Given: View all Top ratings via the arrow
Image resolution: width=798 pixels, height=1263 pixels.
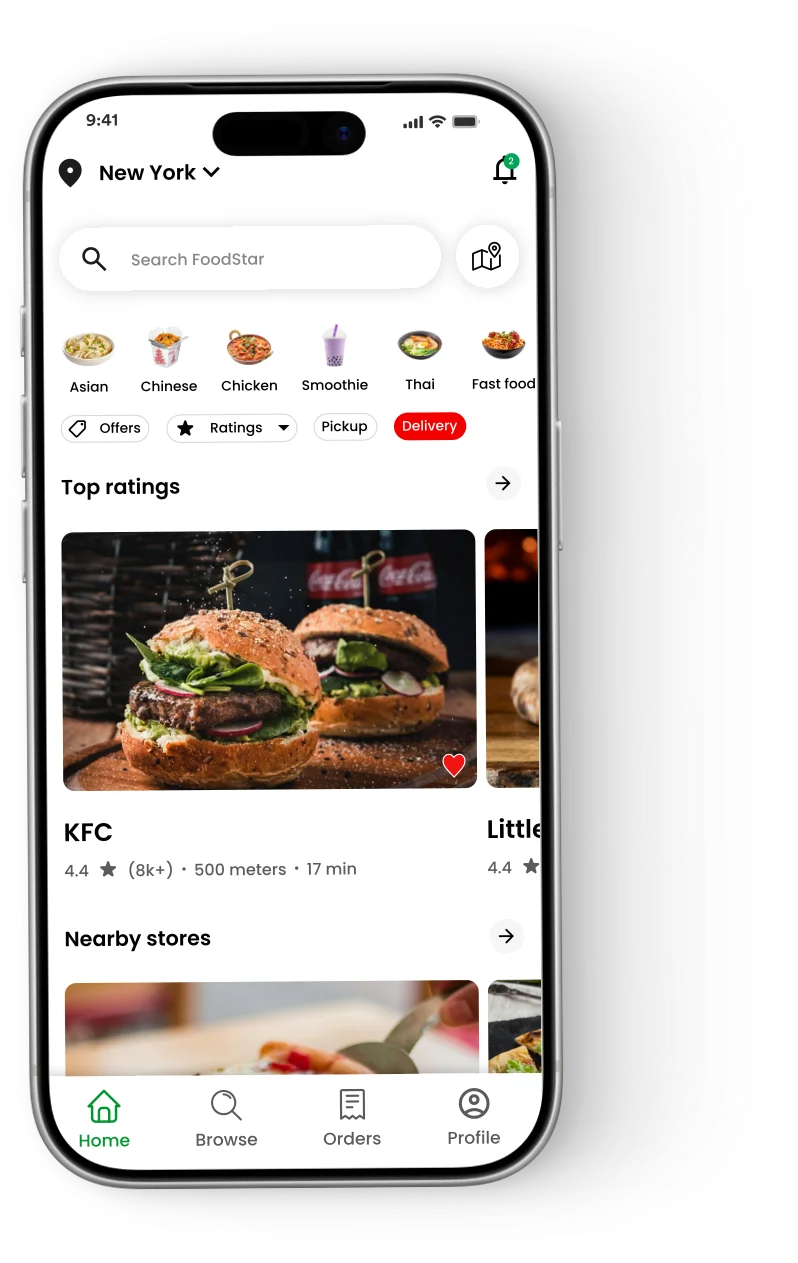Looking at the screenshot, I should [503, 484].
